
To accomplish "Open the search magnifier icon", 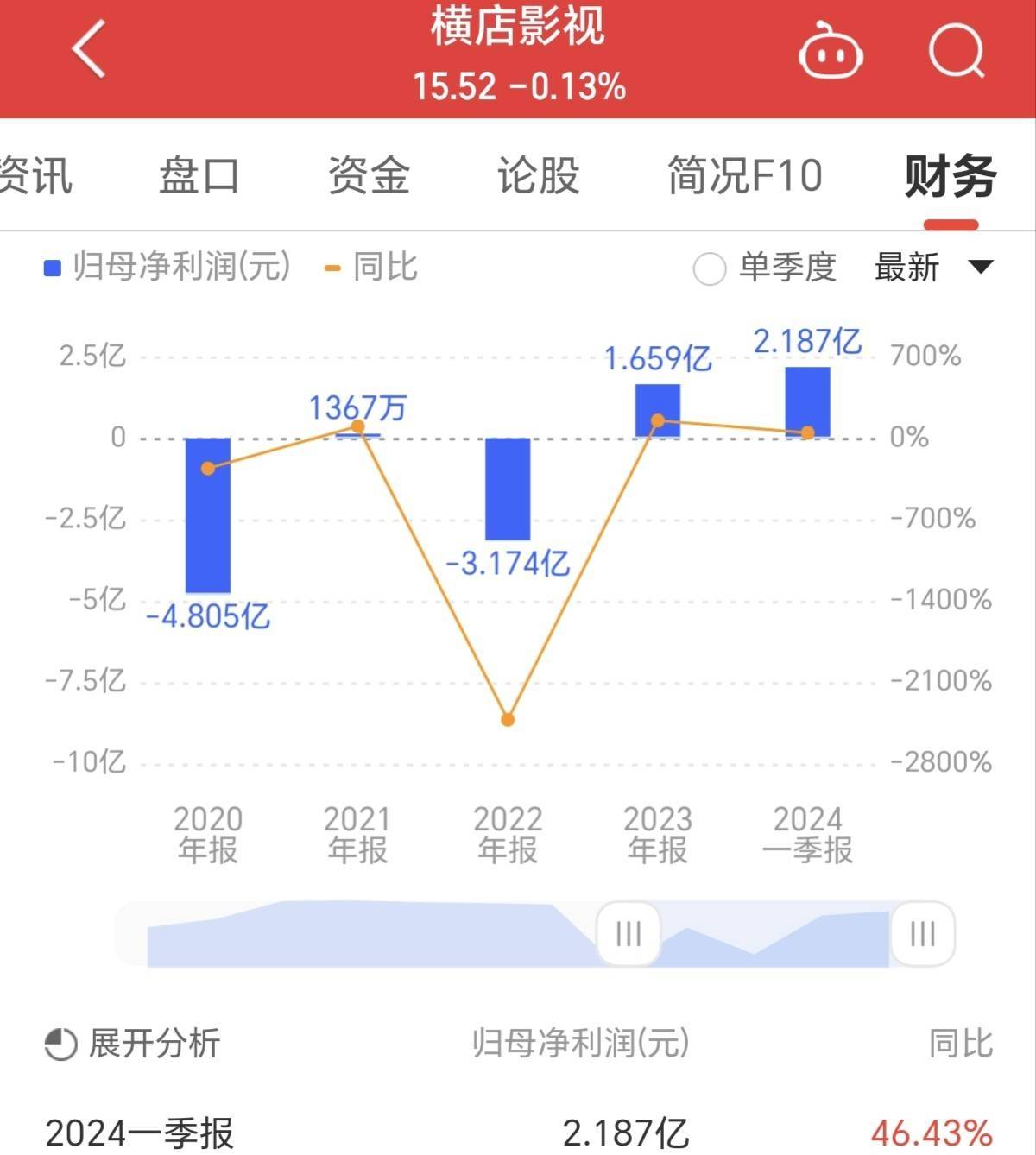I will coord(957,52).
